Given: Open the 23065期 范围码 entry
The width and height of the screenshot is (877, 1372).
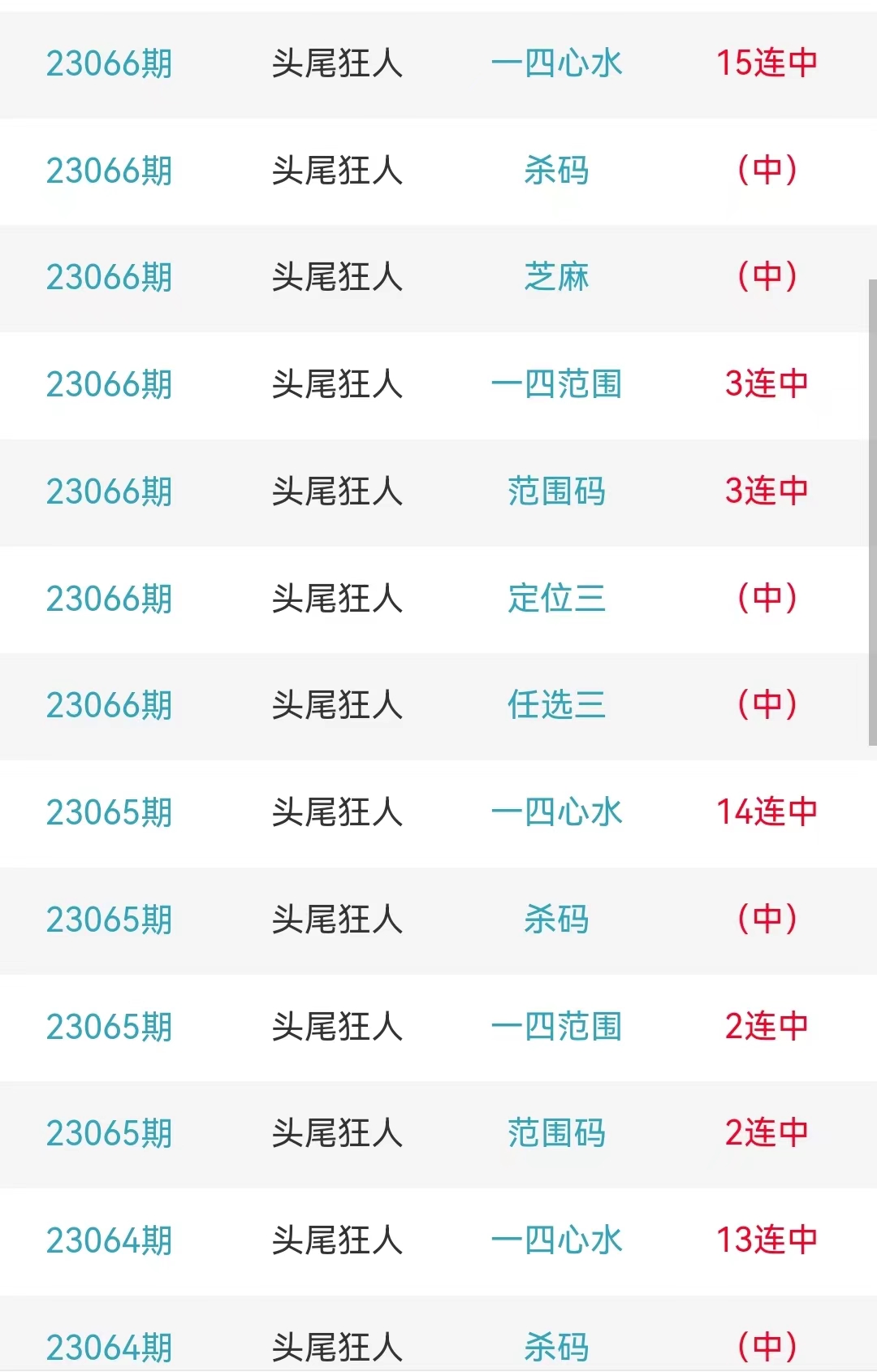Looking at the screenshot, I should coord(557,1133).
